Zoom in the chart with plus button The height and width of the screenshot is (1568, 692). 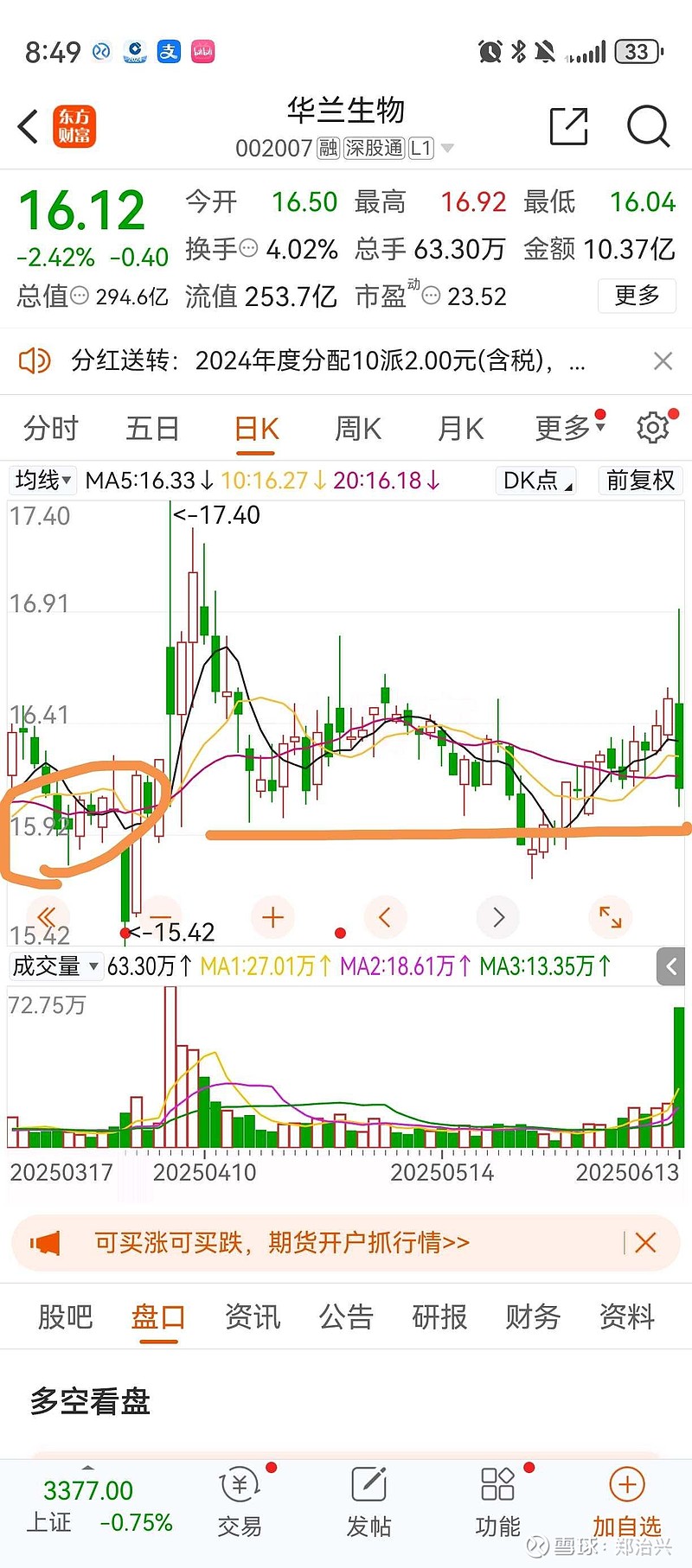[x=272, y=917]
